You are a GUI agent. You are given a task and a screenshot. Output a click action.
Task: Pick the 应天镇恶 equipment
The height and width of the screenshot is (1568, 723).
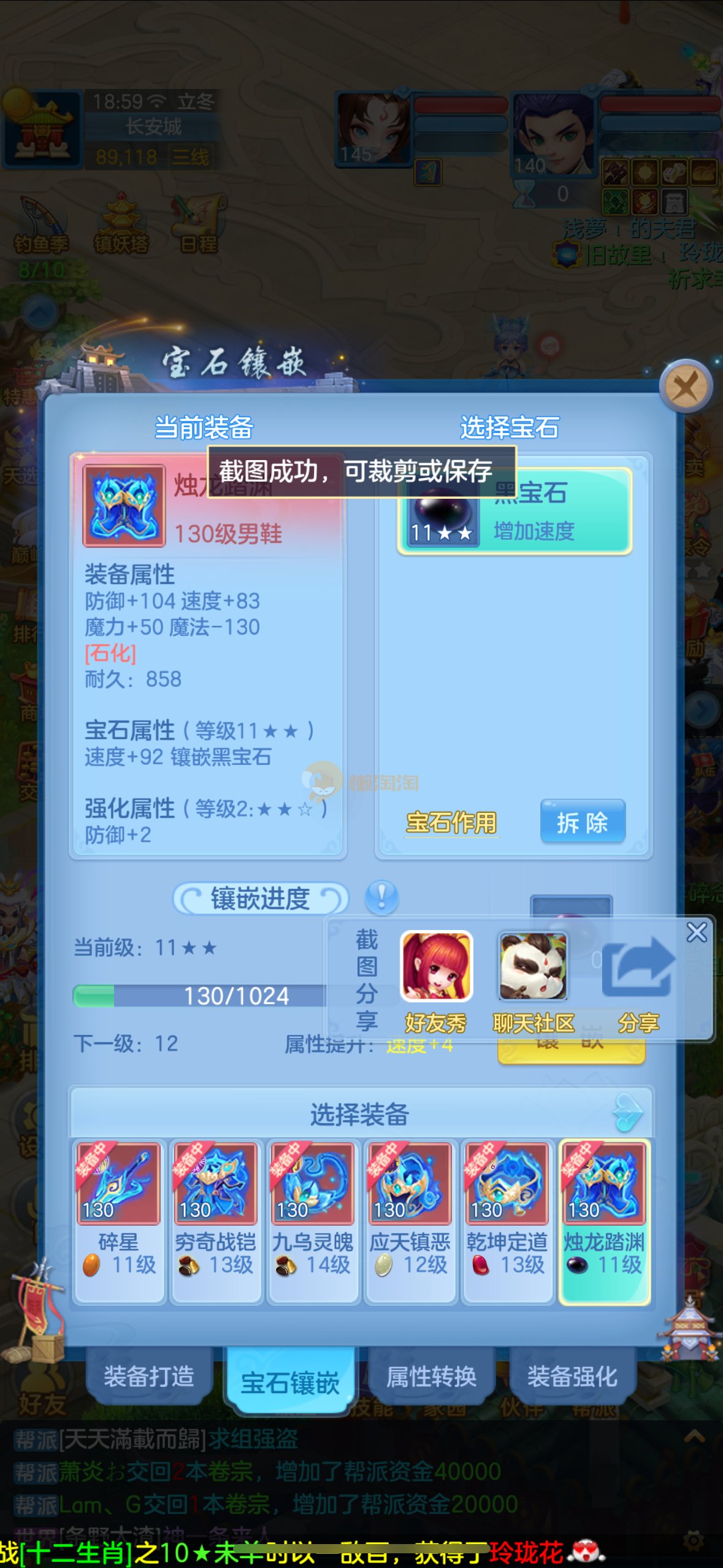[x=410, y=1220]
